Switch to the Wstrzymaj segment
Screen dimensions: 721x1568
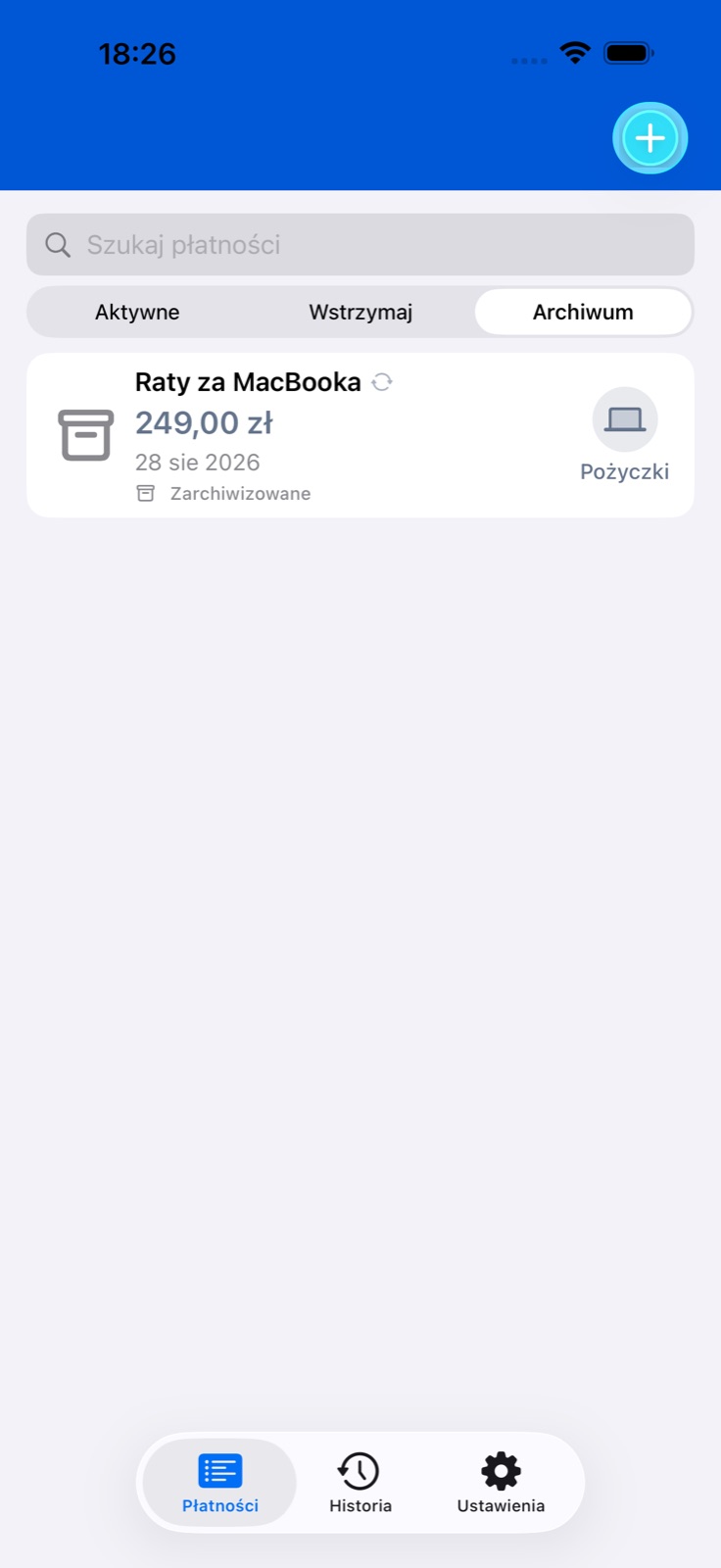pos(360,313)
